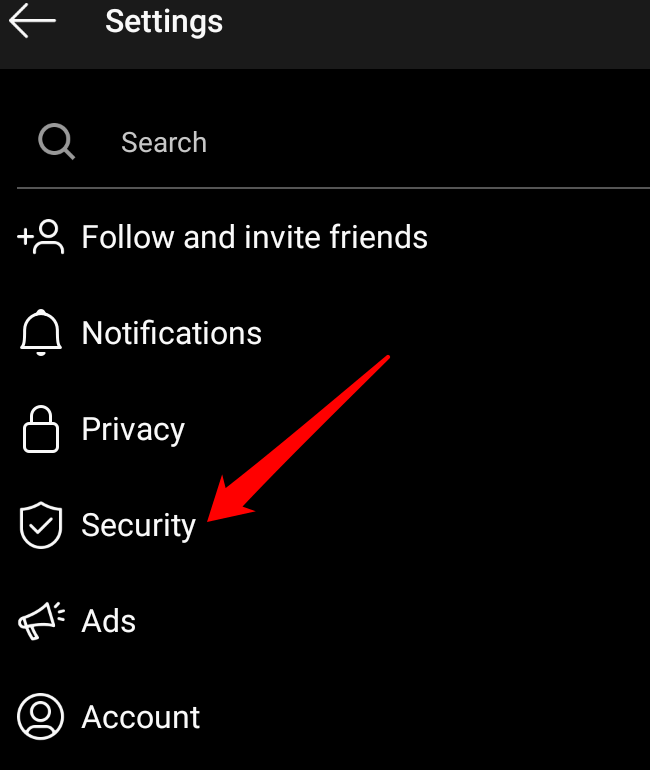Image resolution: width=650 pixels, height=770 pixels.
Task: Open Ads settings
Action: coord(108,621)
